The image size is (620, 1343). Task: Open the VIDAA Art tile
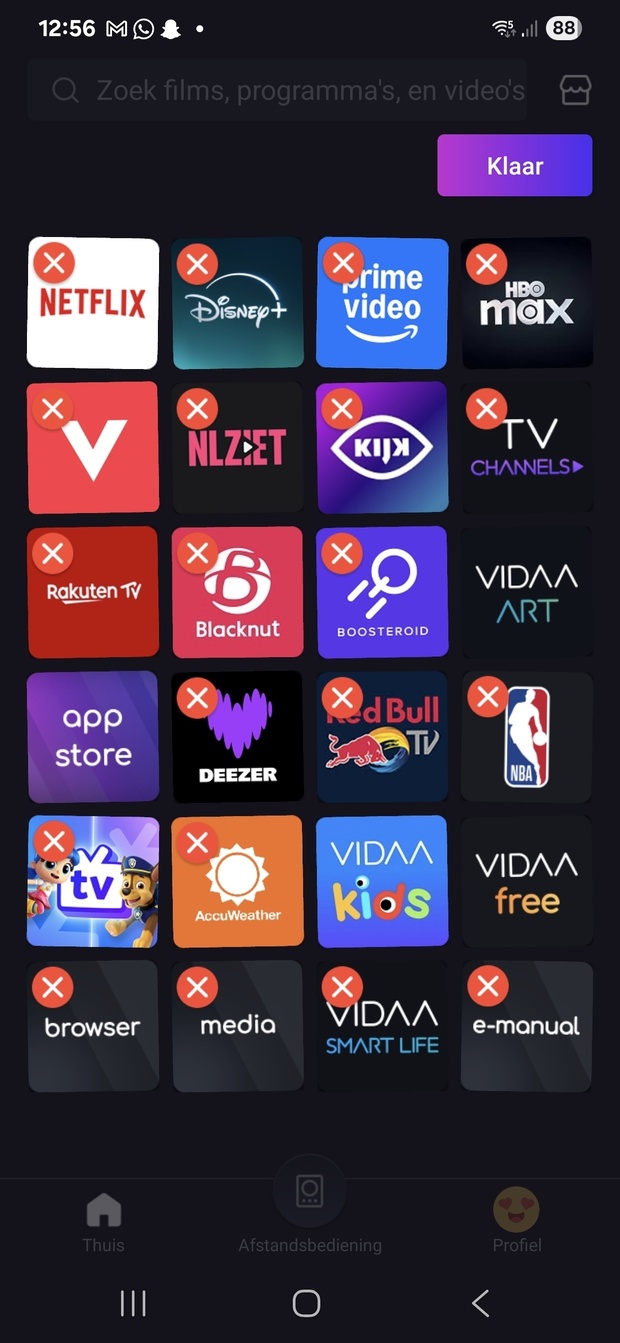click(x=526, y=592)
